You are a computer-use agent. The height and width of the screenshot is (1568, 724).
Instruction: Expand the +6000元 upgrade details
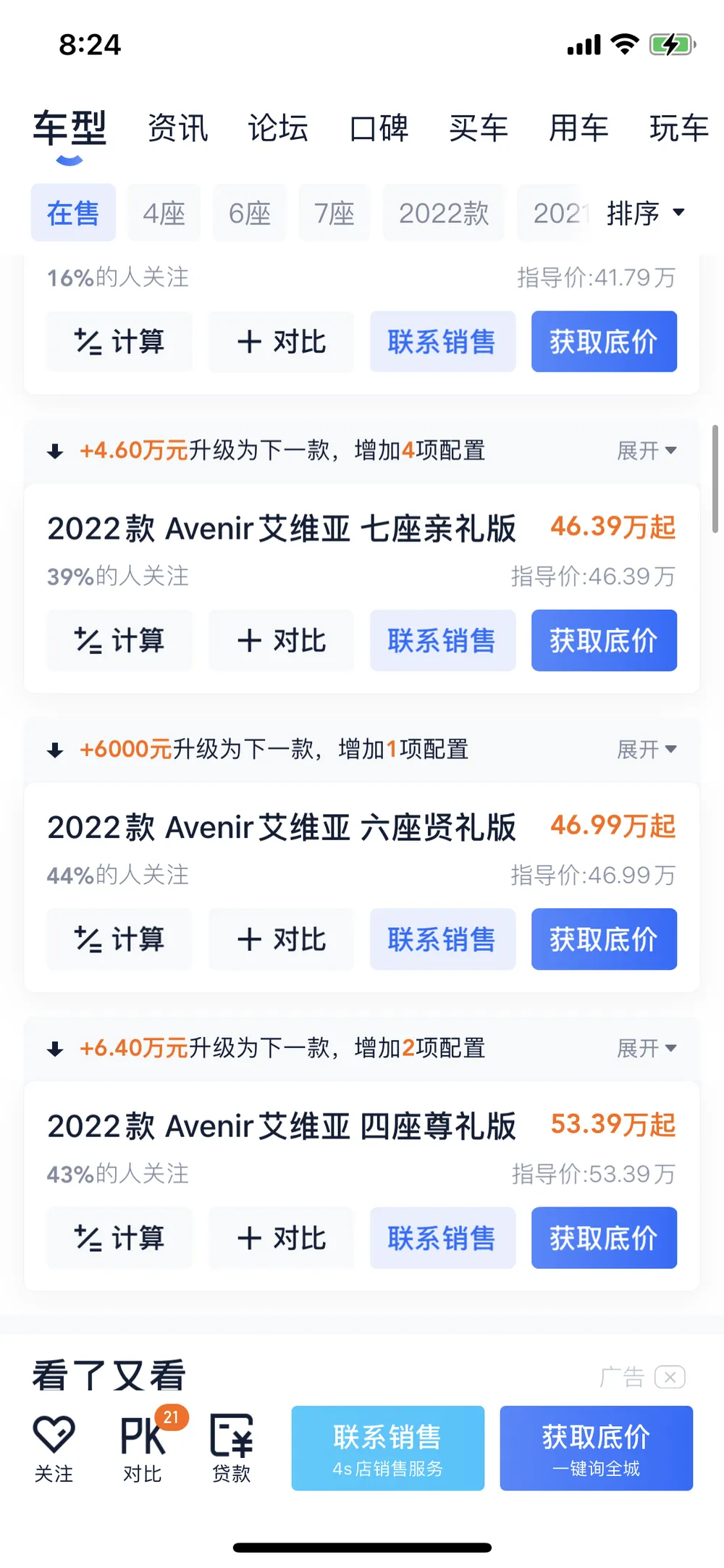coord(647,749)
